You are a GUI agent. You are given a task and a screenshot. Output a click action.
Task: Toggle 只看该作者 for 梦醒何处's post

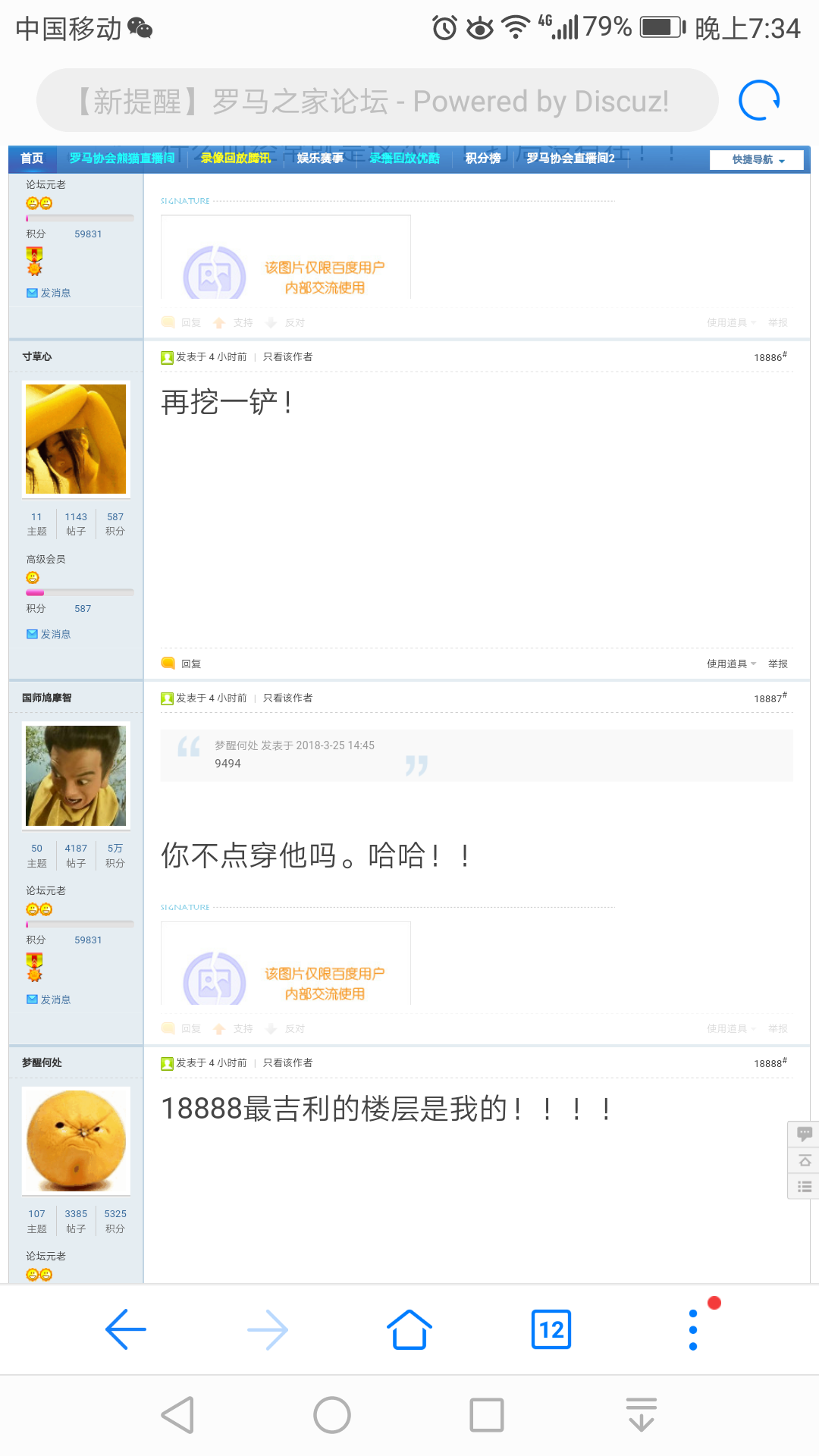[x=287, y=1063]
